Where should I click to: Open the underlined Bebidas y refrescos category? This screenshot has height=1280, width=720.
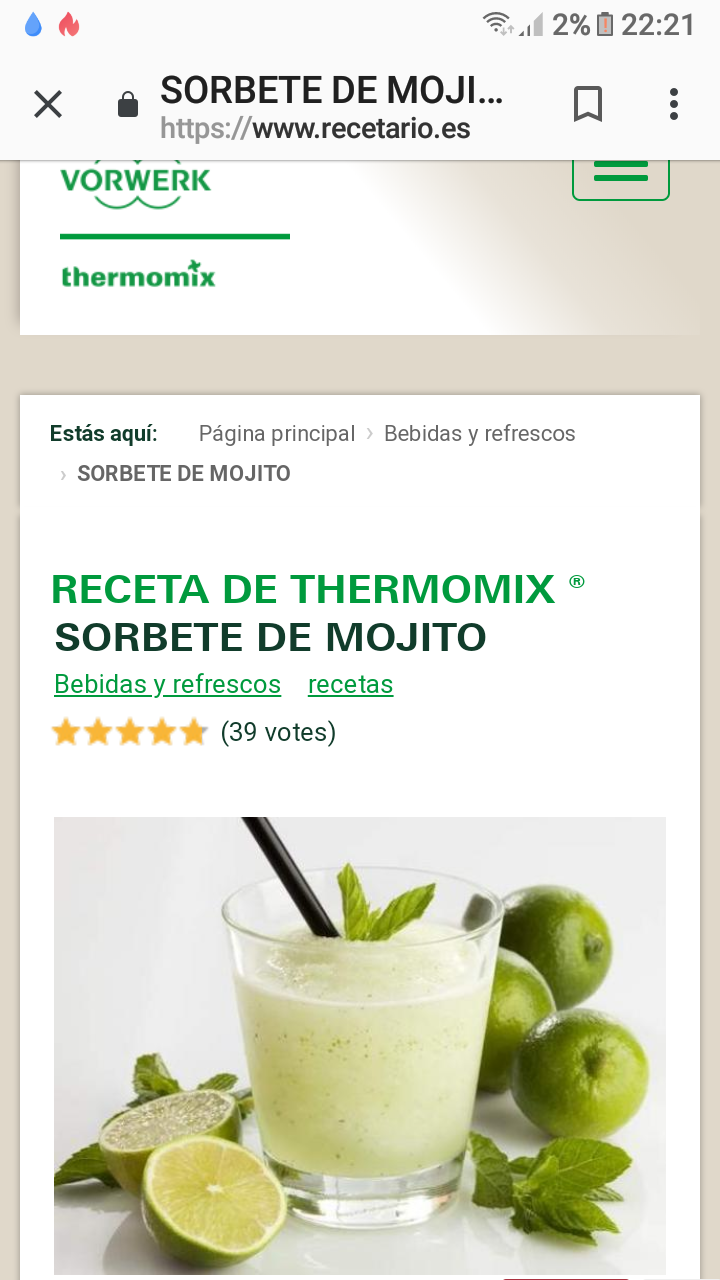pos(167,685)
